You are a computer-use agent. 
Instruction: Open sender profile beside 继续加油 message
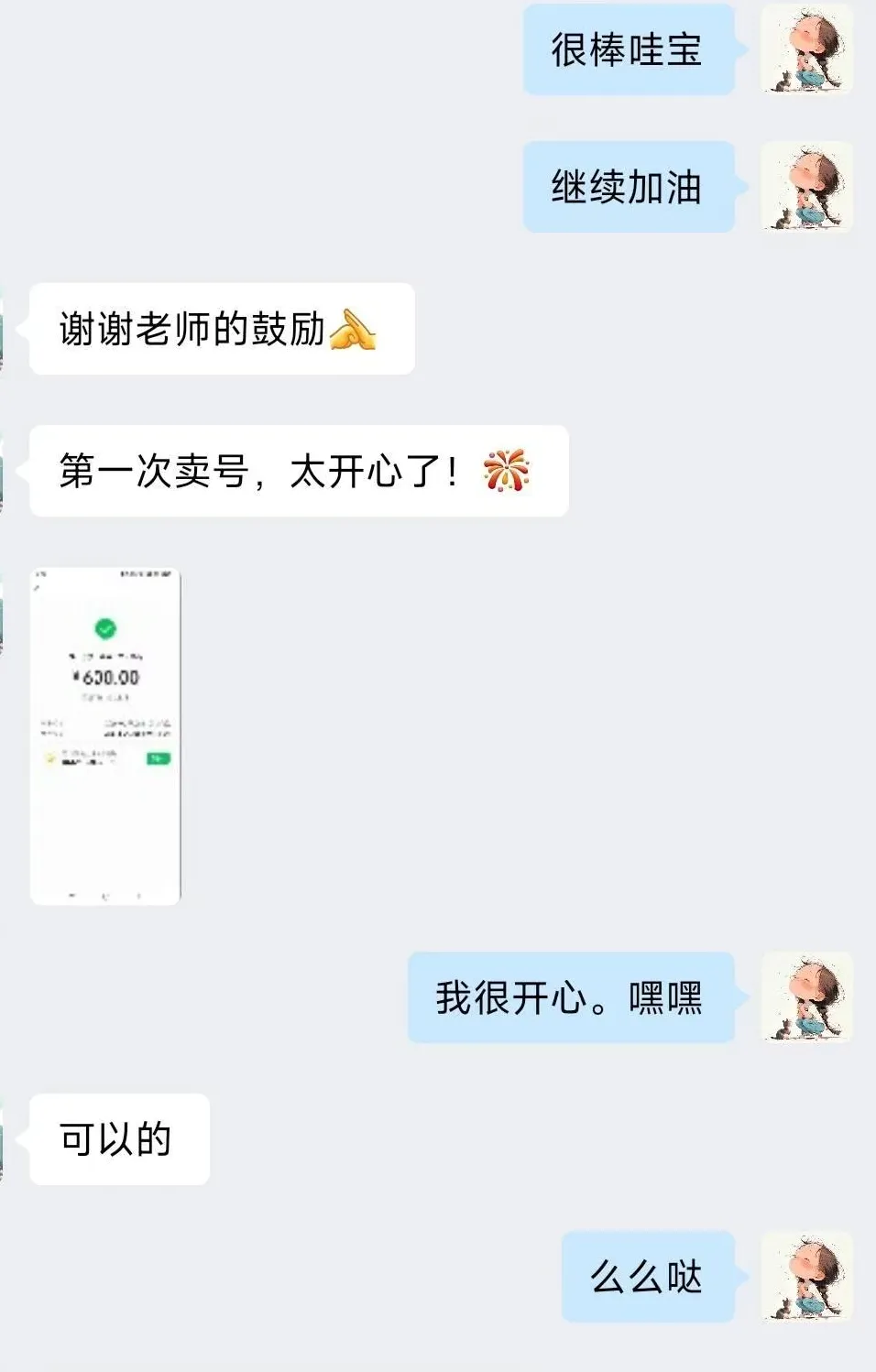click(x=806, y=187)
